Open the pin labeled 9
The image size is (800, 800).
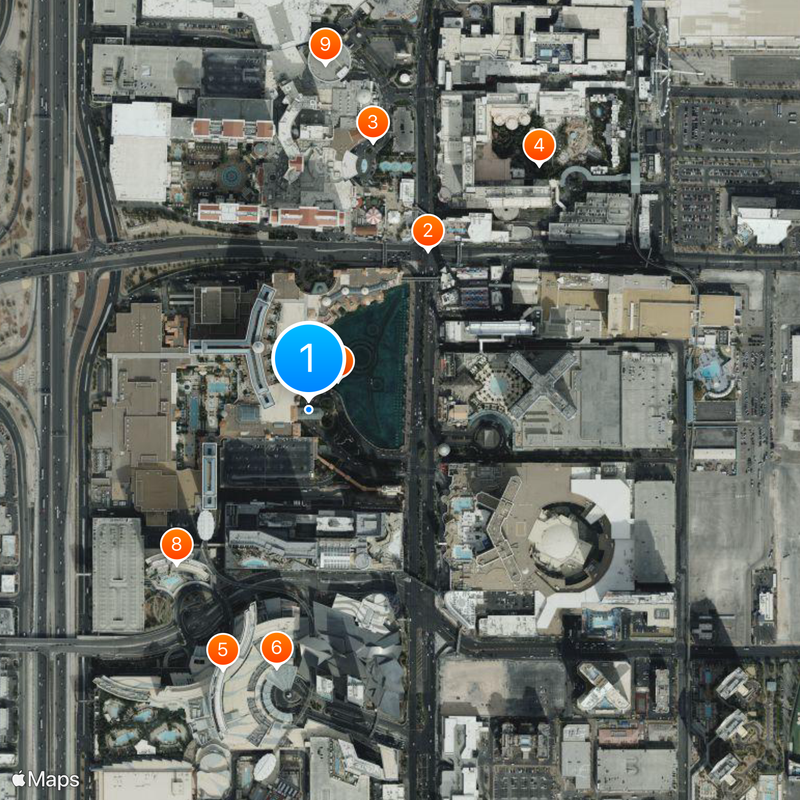tap(325, 45)
